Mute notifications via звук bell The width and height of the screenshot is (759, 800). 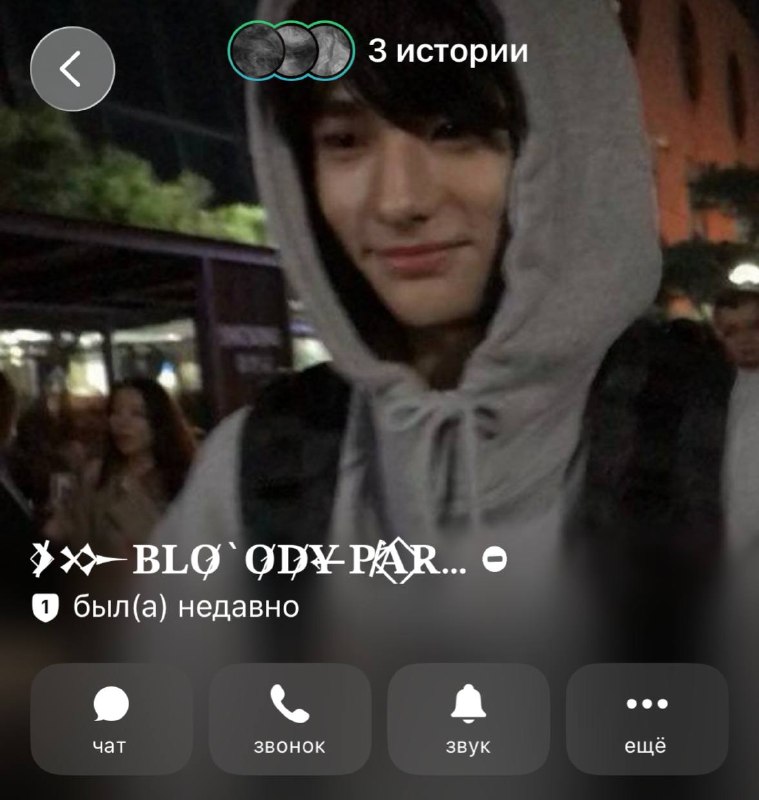point(468,719)
